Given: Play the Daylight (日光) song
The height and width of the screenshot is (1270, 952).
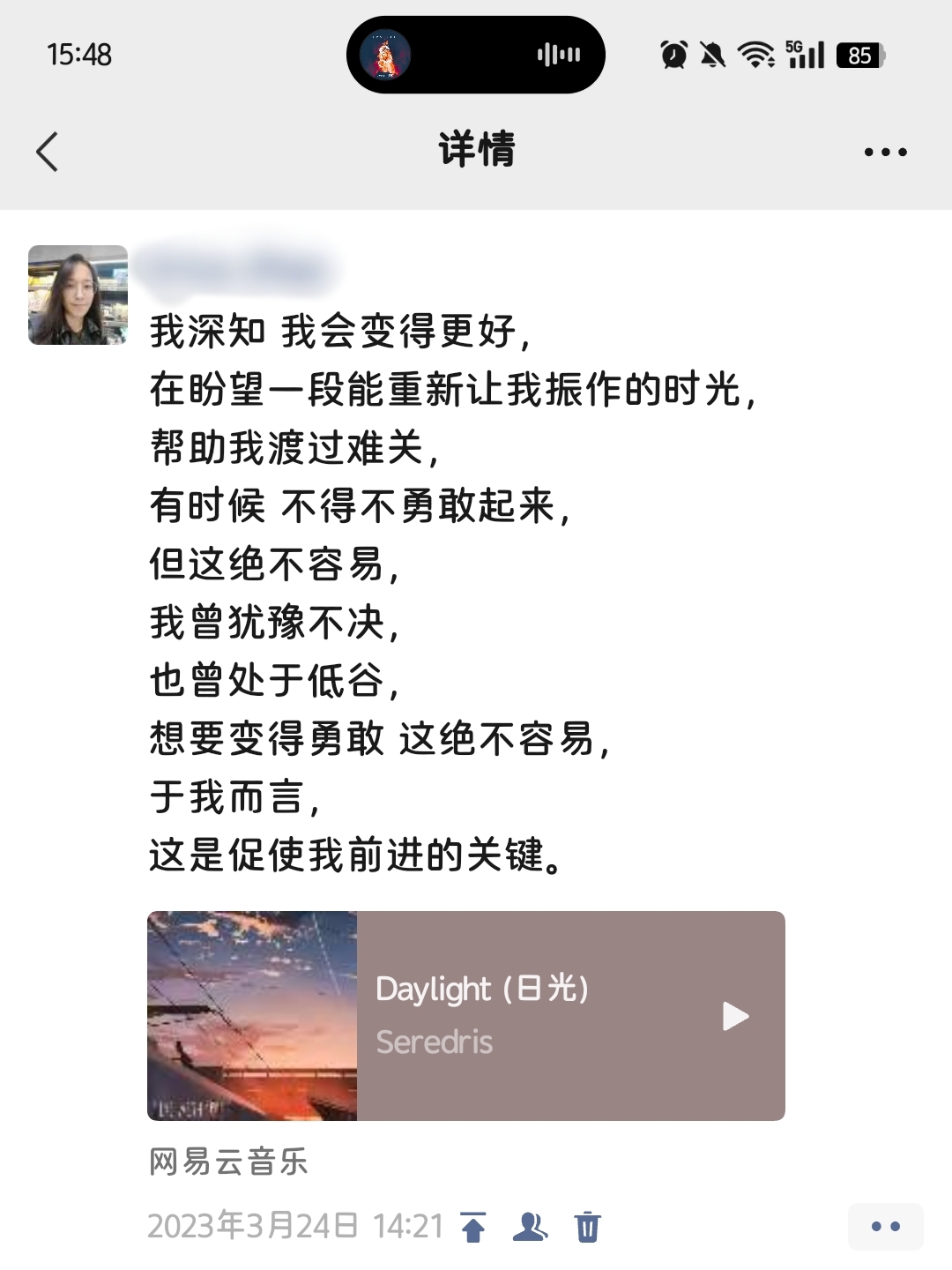Looking at the screenshot, I should pyautogui.click(x=735, y=1016).
